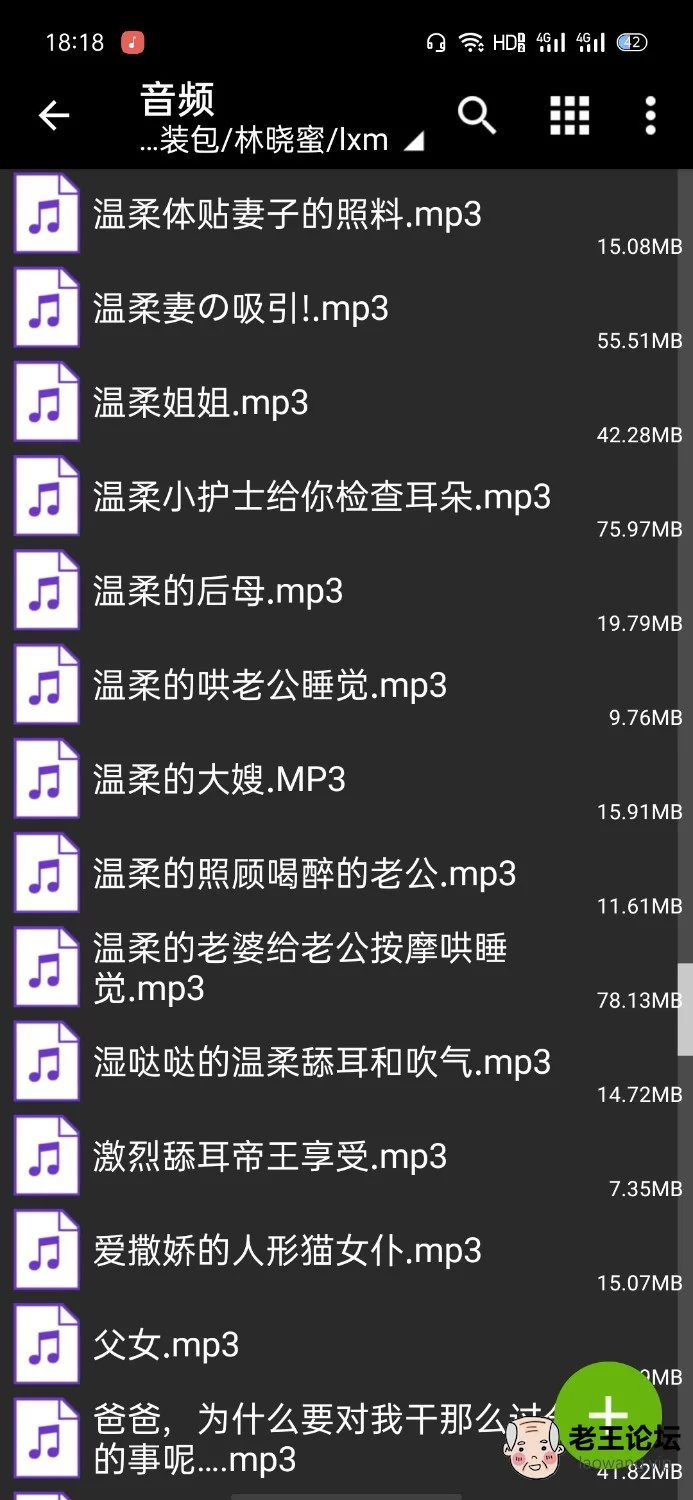Open the three-dot overflow menu
This screenshot has width=693, height=1500.
coord(651,116)
